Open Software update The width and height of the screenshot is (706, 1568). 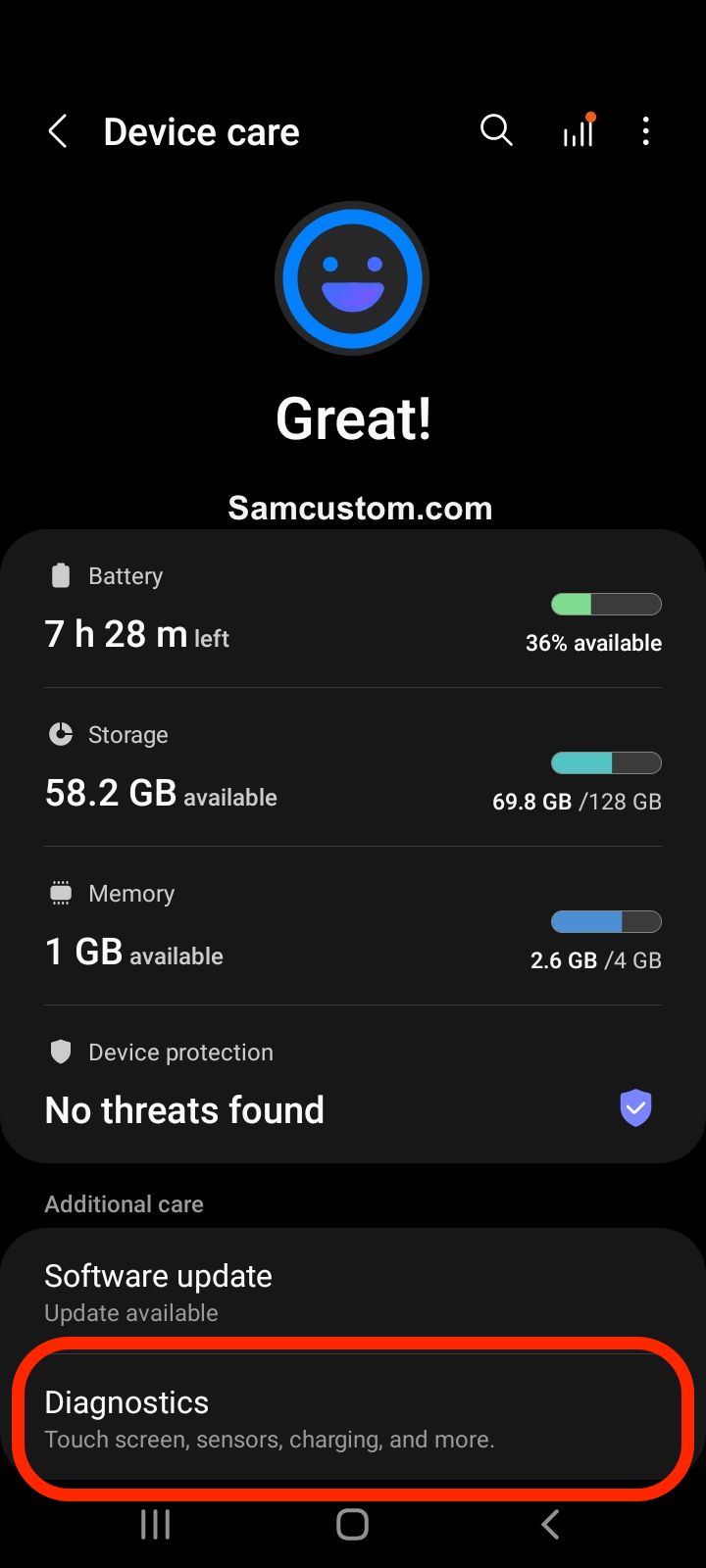click(x=353, y=1293)
